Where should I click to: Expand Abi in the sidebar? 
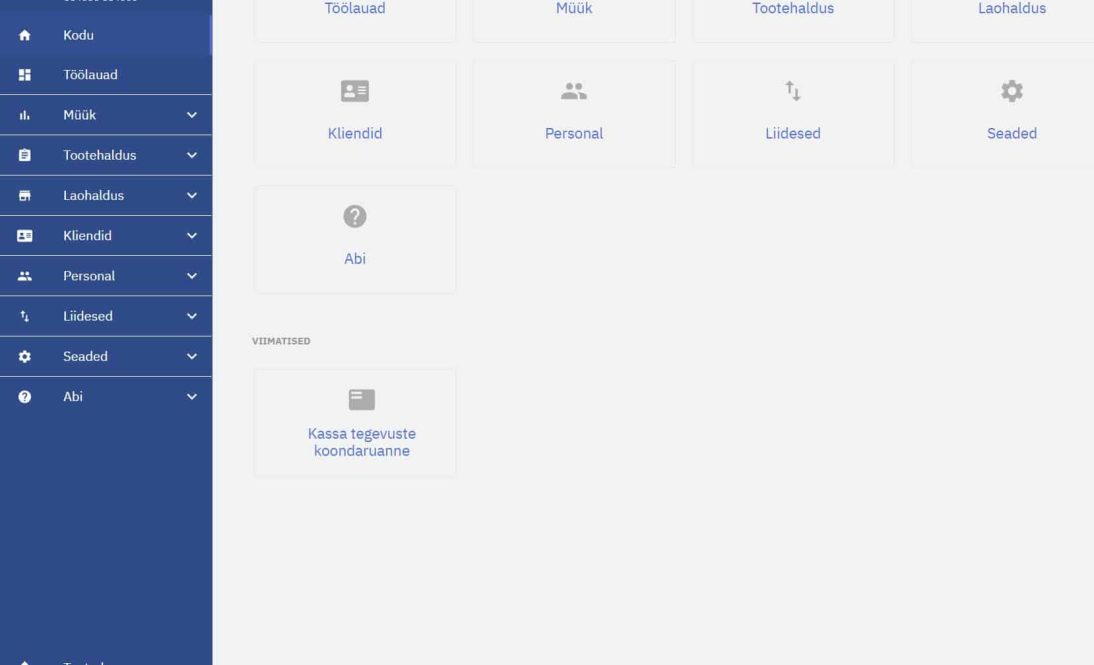[x=105, y=397]
